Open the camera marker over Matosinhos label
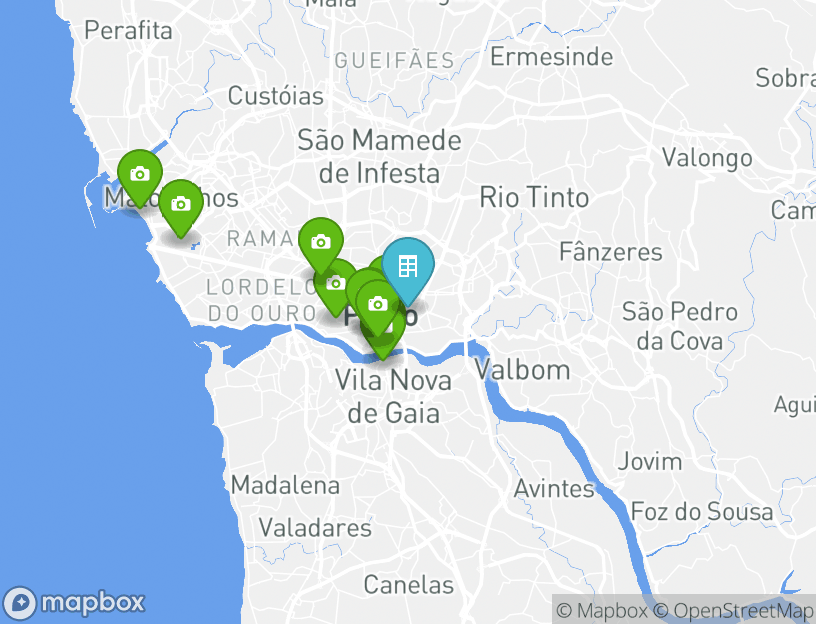Image resolution: width=816 pixels, height=624 pixels. [140, 175]
